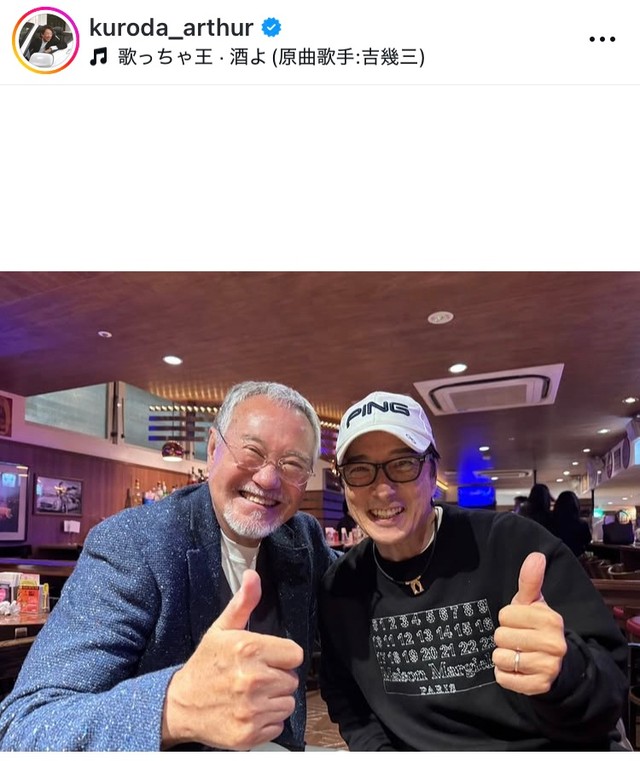Open kuroda_arthur's story via profile picture

pyautogui.click(x=45, y=41)
